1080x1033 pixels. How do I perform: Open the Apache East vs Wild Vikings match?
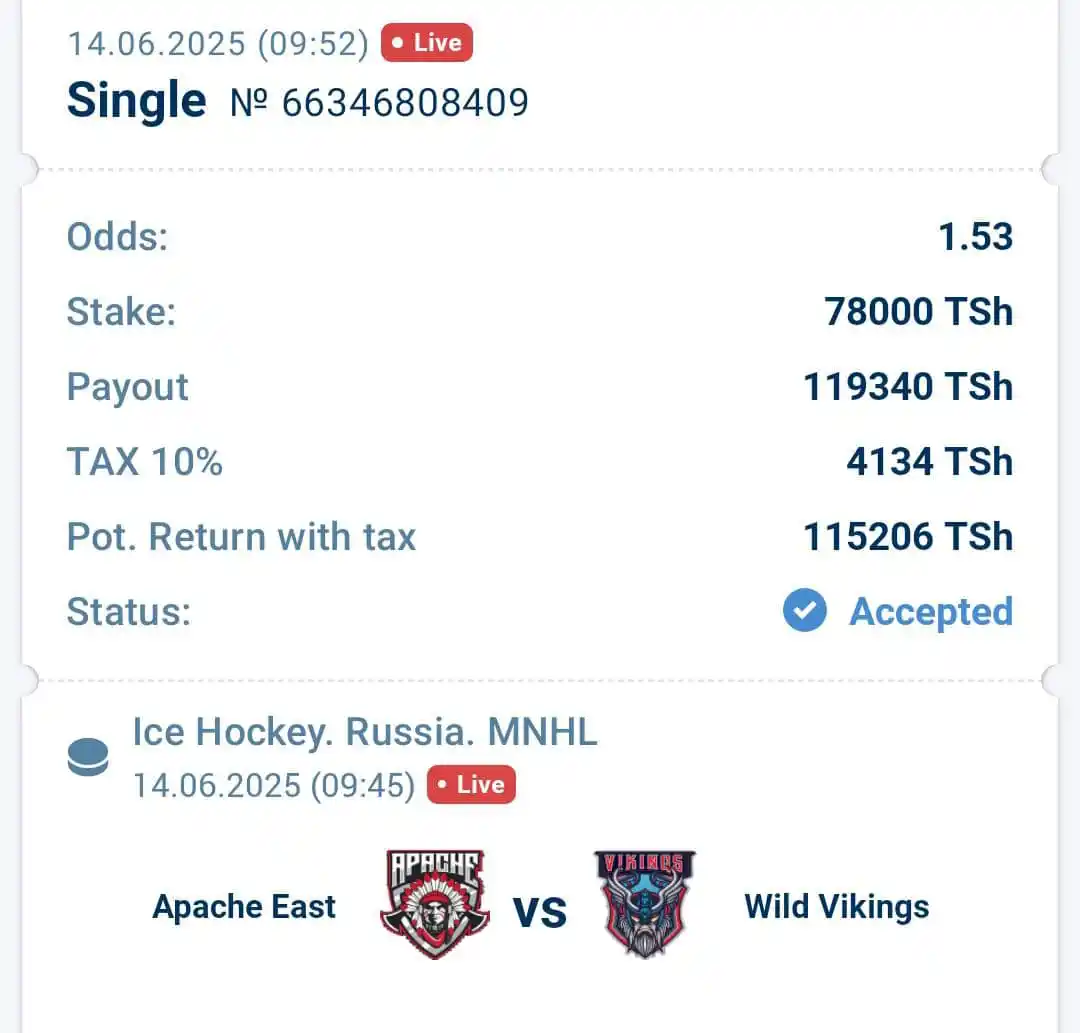(x=540, y=907)
